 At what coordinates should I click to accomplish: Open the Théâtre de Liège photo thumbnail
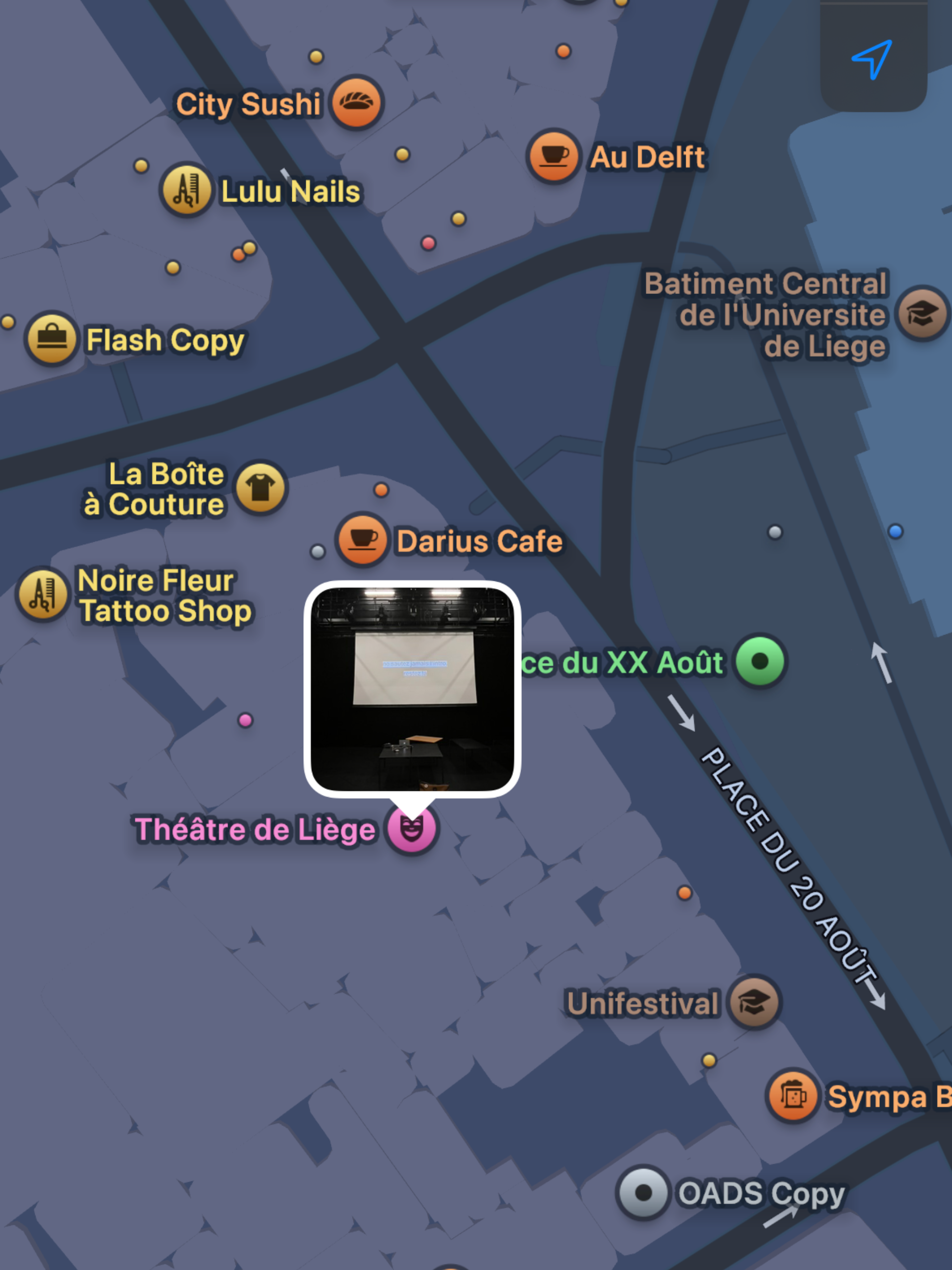[x=412, y=688]
